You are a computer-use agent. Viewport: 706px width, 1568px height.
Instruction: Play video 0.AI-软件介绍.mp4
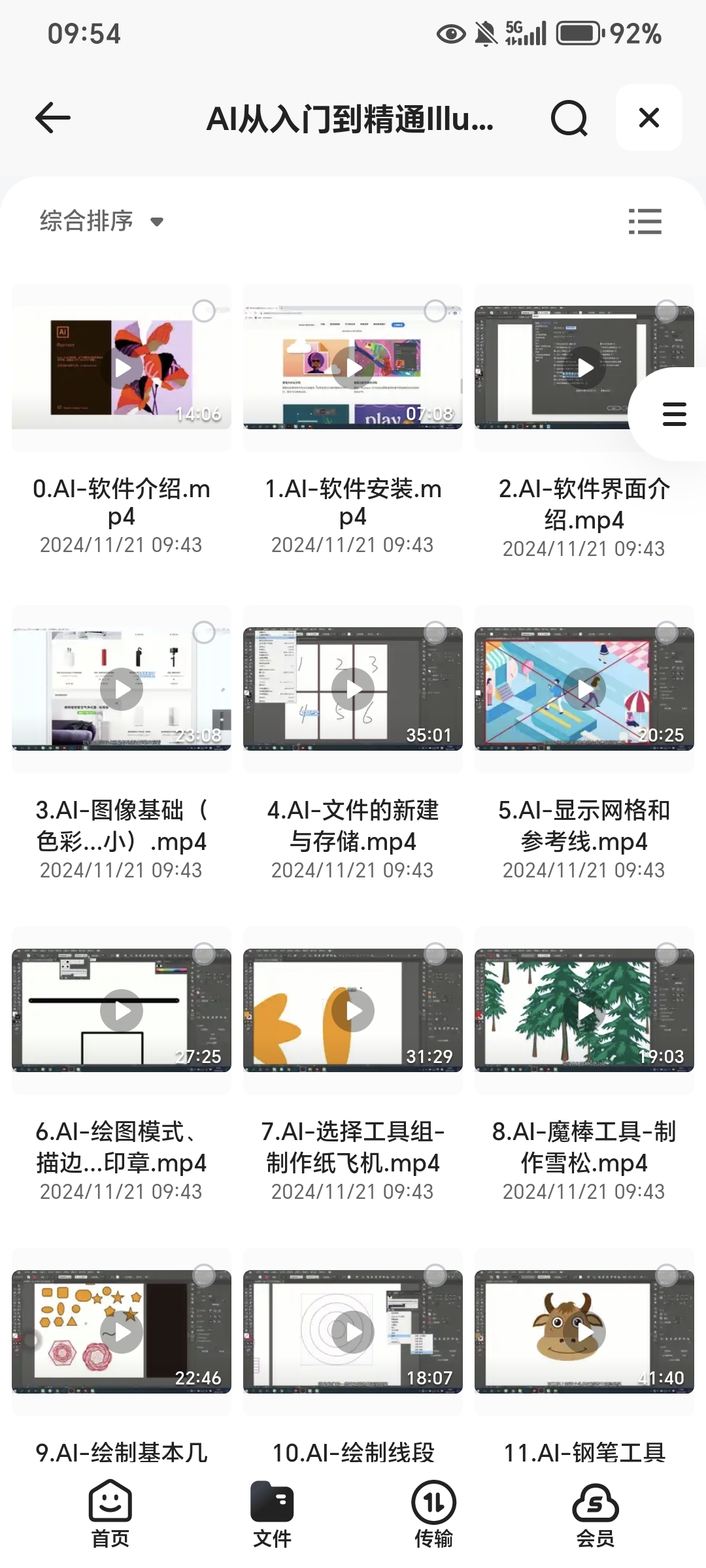point(122,368)
